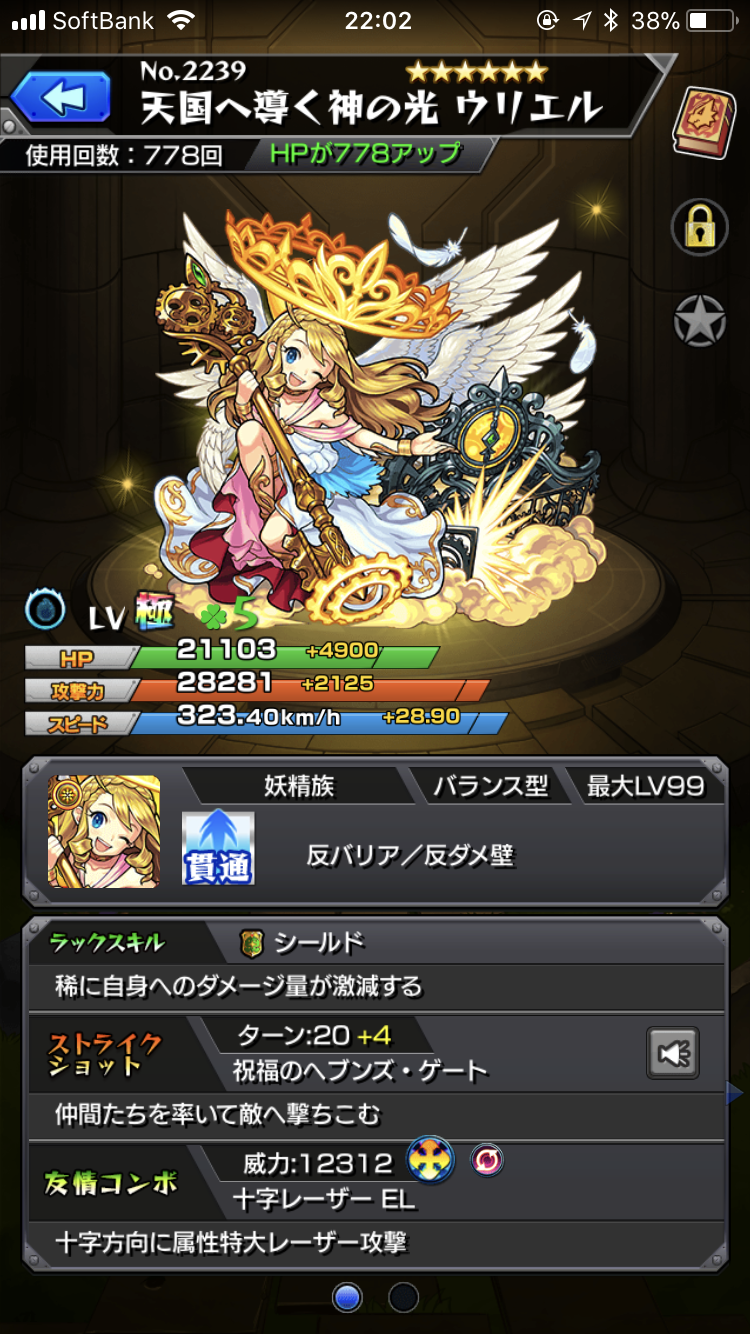Tap the star favorite icon
750x1334 pixels.
point(699,322)
